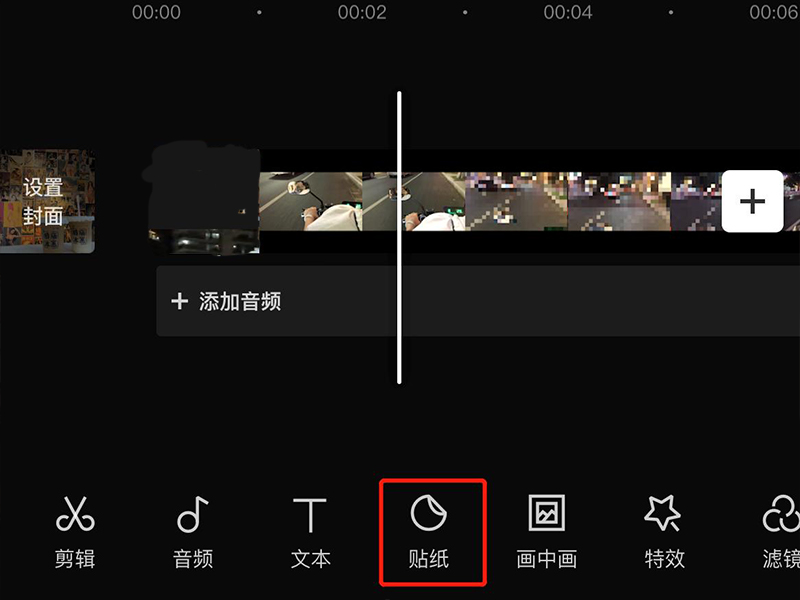Open the 特效 effects tool
The width and height of the screenshot is (800, 600).
(664, 532)
